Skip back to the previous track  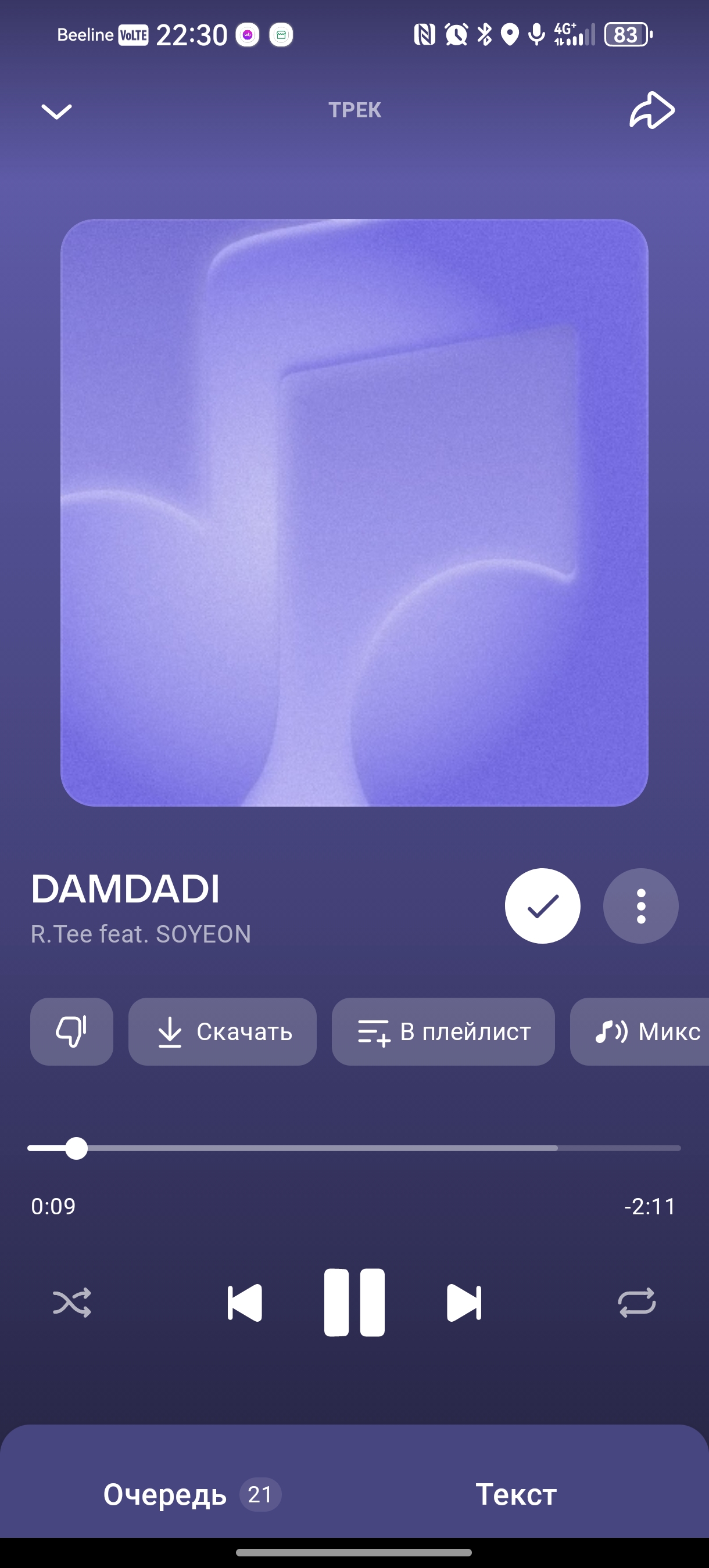tap(244, 1303)
